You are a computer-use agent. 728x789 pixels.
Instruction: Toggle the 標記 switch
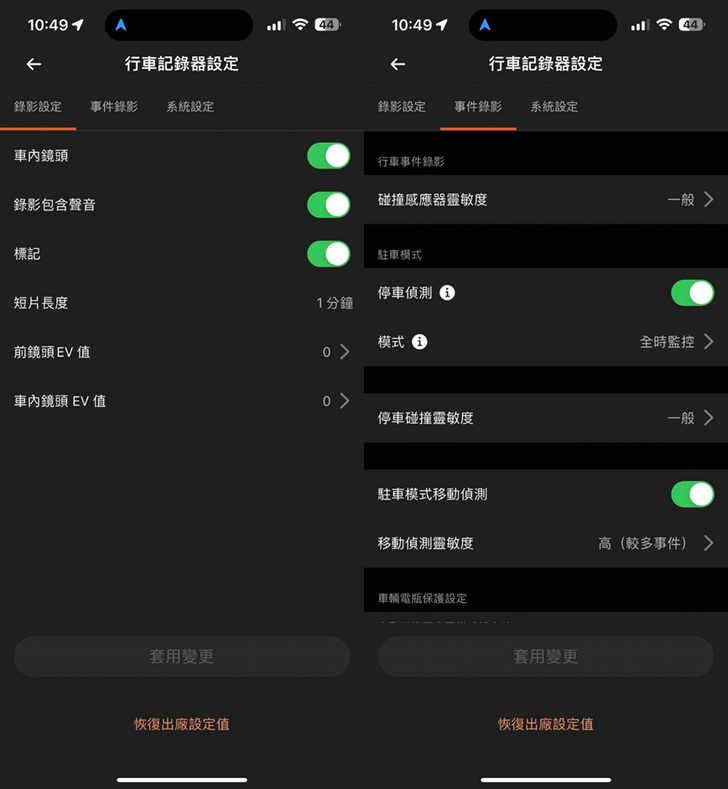[x=328, y=254]
